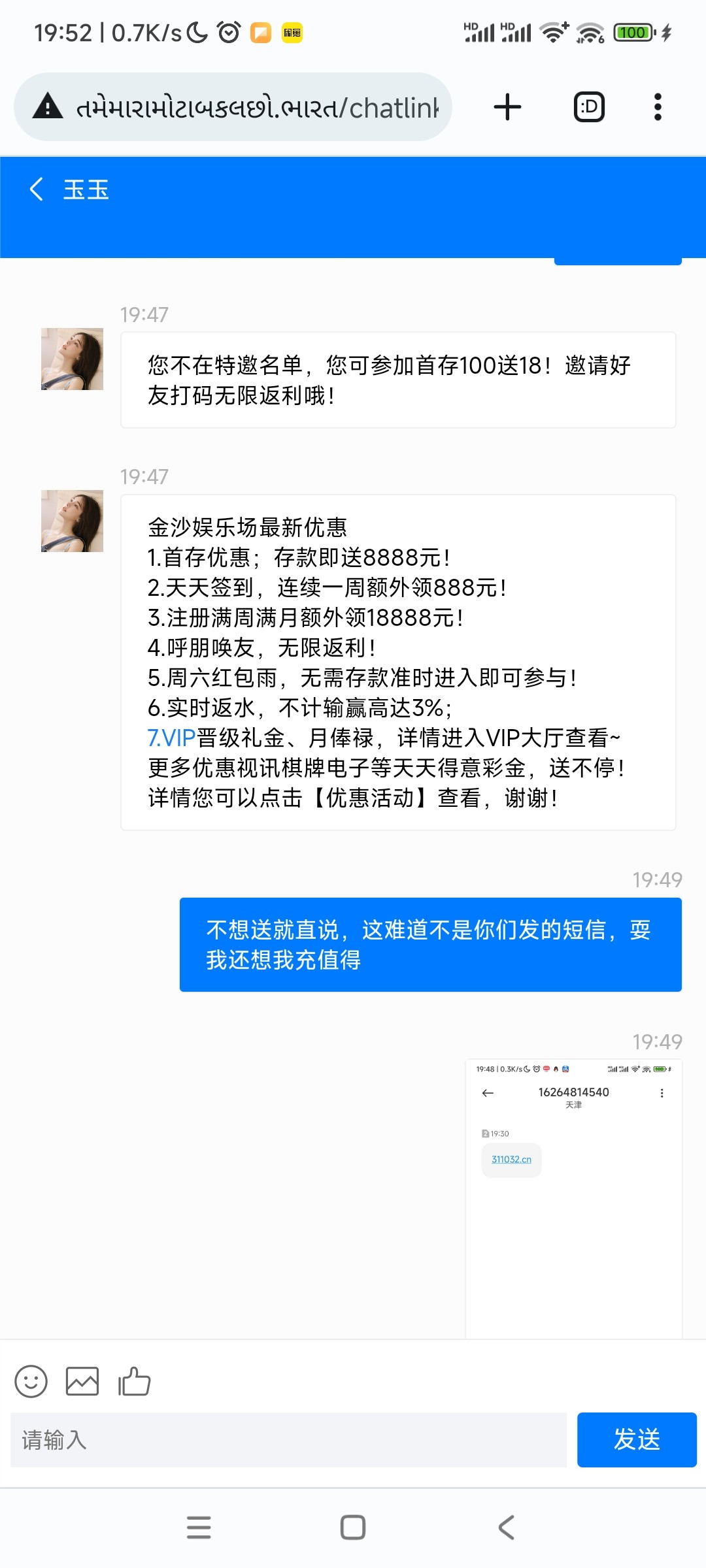Viewport: 706px width, 1568px height.
Task: Send a thumbs-up rating
Action: tap(135, 1381)
